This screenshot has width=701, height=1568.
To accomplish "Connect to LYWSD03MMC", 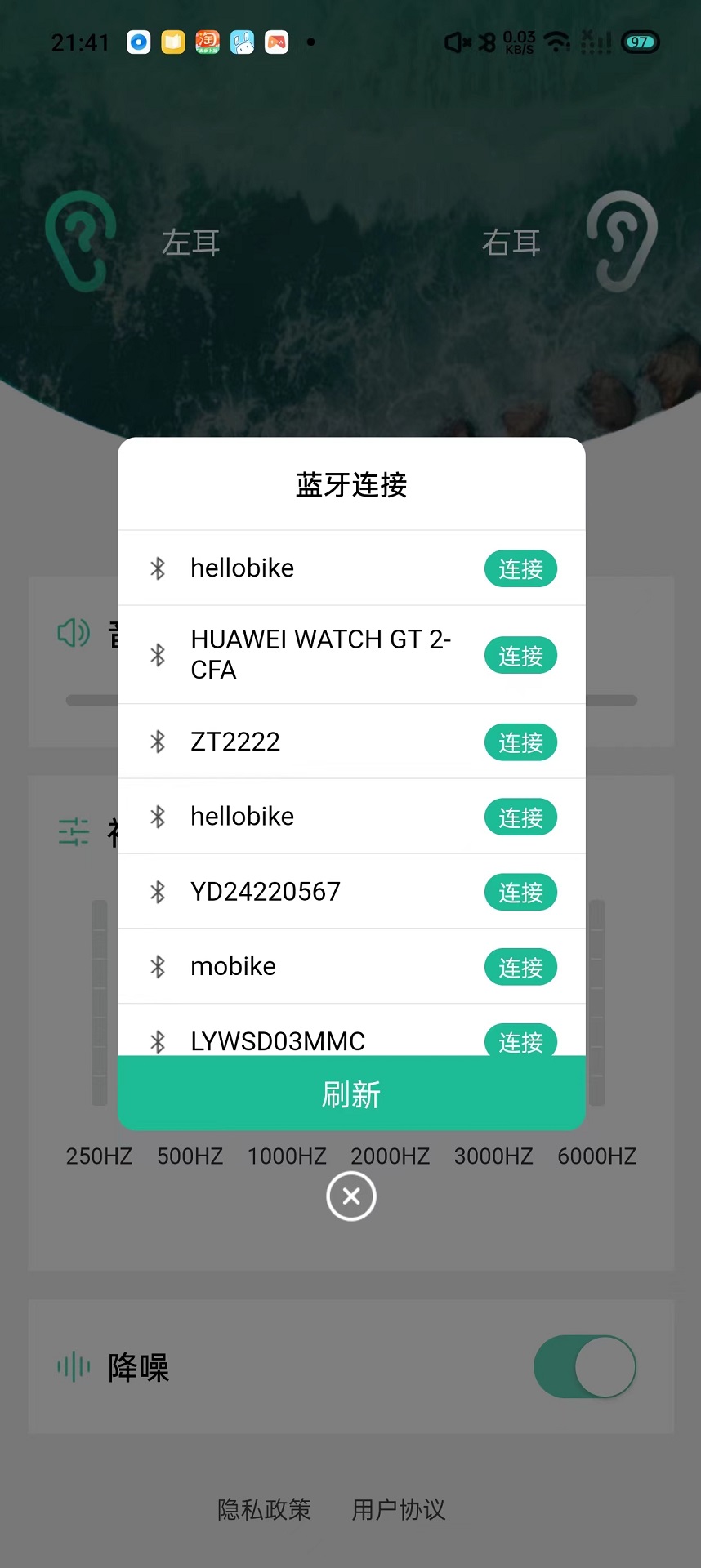I will [520, 1042].
